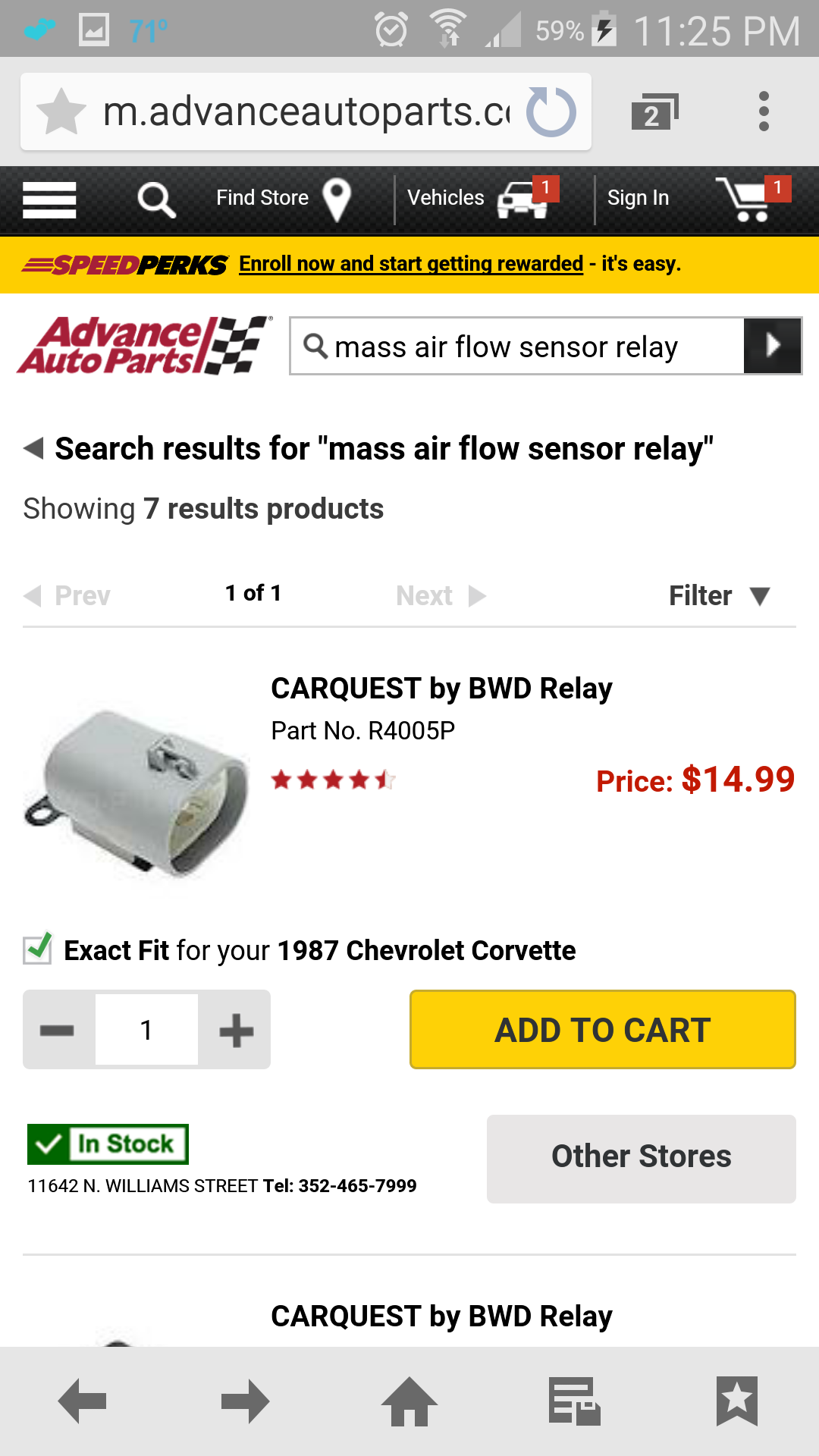Advance to Next results page
Viewport: 819px width, 1456px height.
[x=440, y=595]
